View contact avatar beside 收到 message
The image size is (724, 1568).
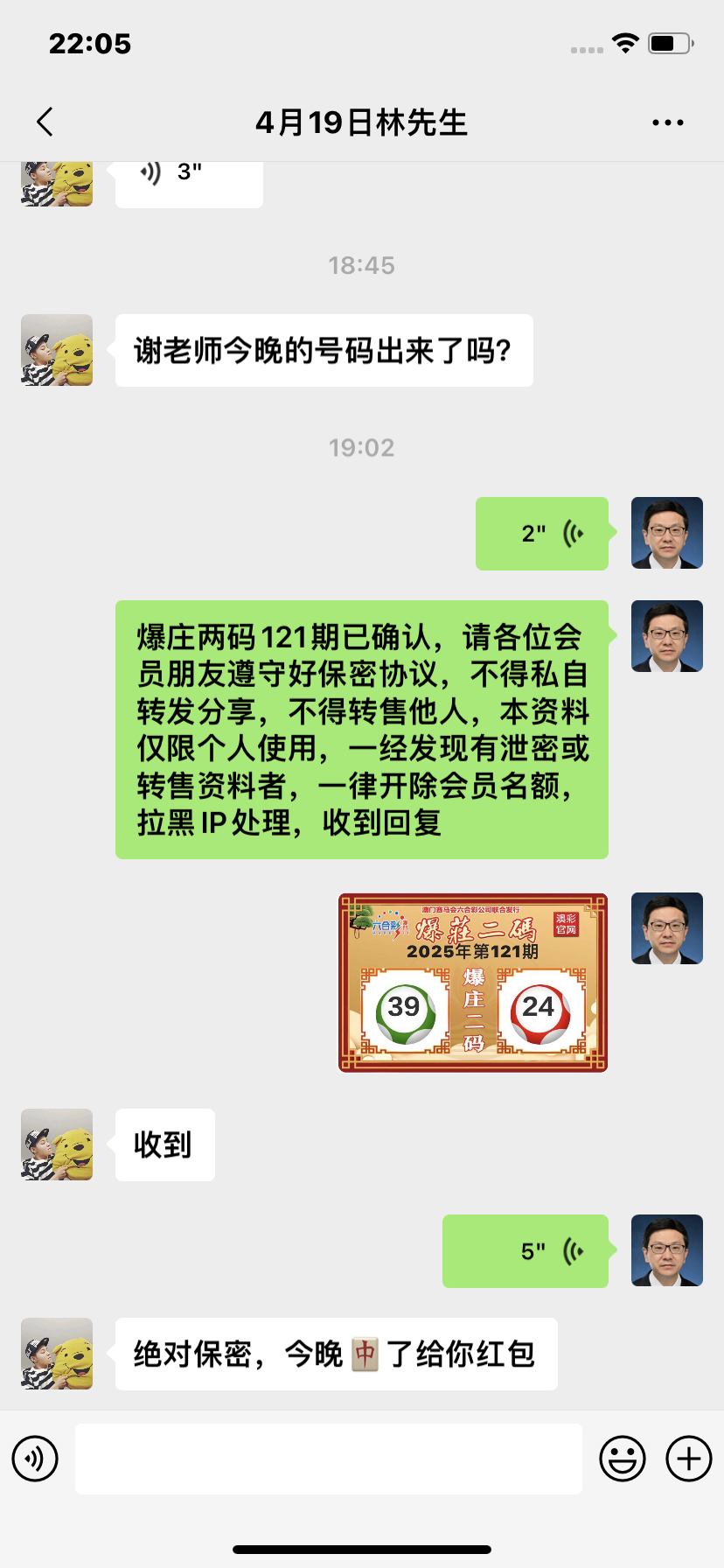point(57,1144)
